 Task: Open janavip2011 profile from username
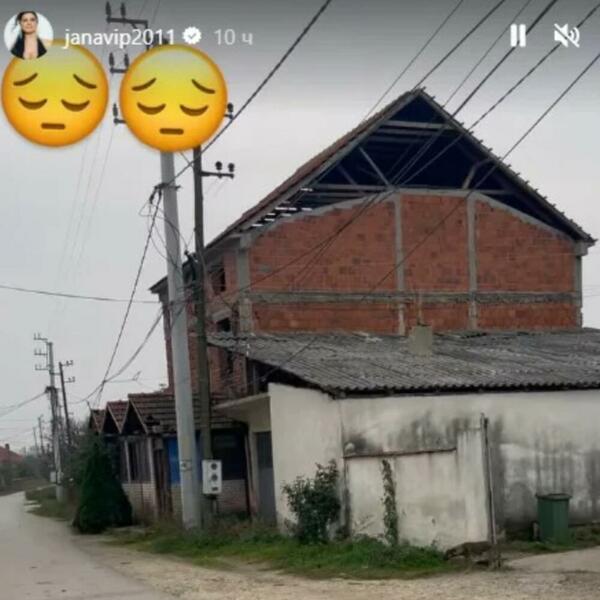pyautogui.click(x=119, y=37)
